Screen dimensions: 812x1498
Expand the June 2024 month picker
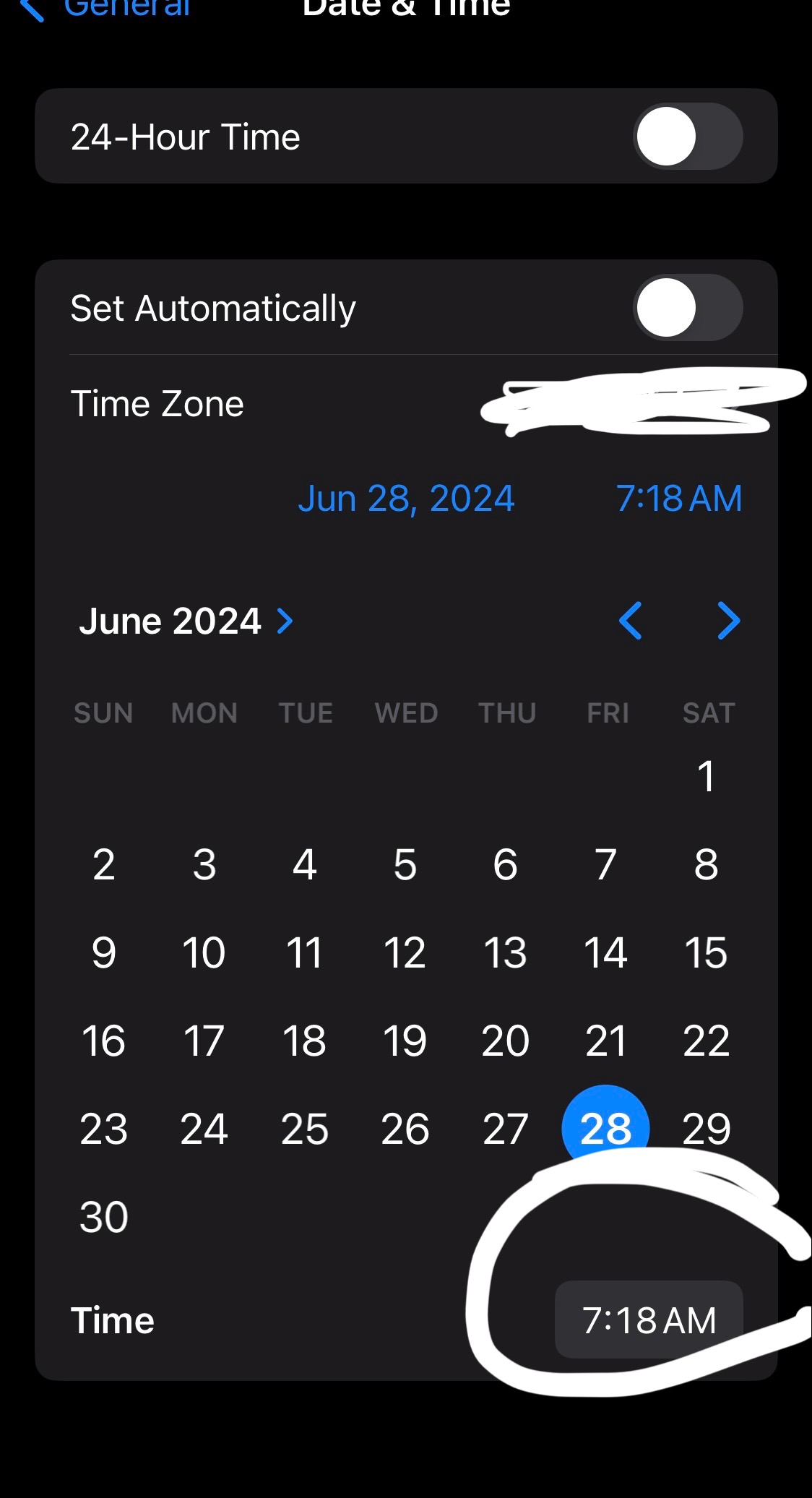pyautogui.click(x=186, y=621)
